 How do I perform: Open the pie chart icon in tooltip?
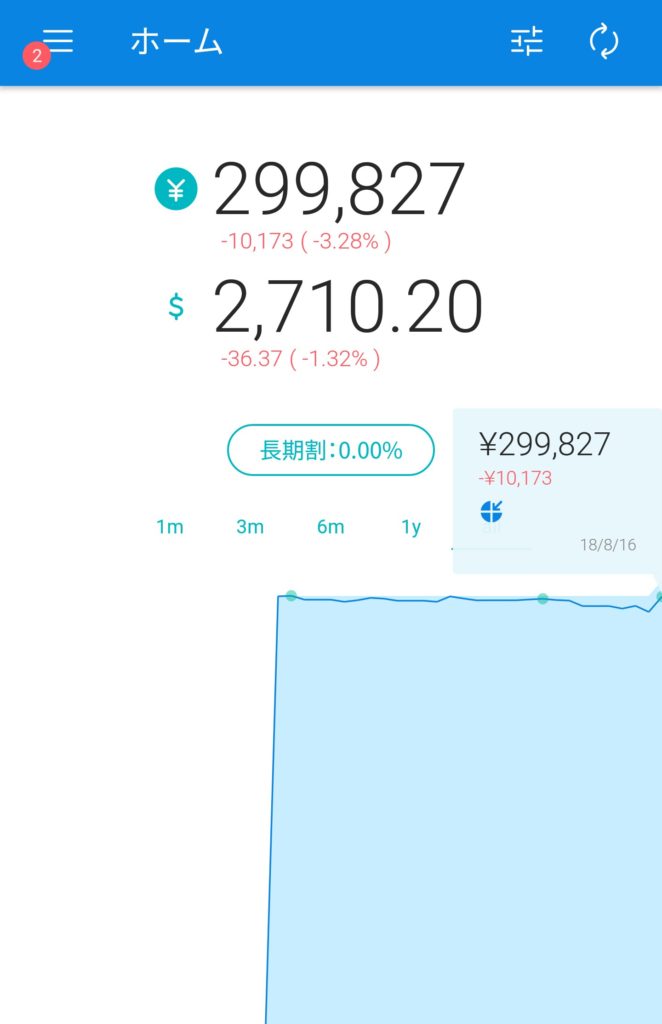tap(491, 512)
